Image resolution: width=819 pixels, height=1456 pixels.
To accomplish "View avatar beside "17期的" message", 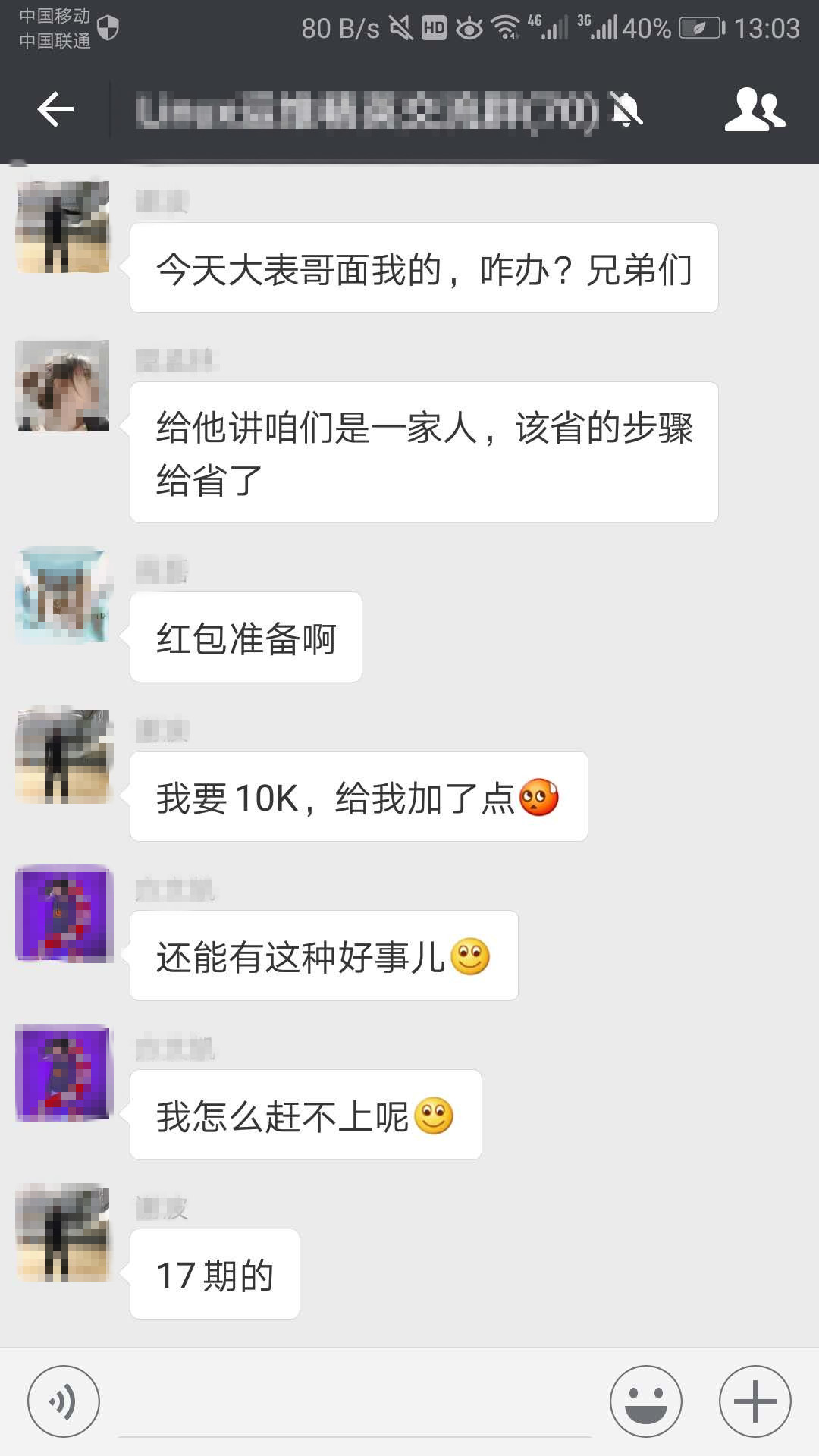I will [64, 1232].
